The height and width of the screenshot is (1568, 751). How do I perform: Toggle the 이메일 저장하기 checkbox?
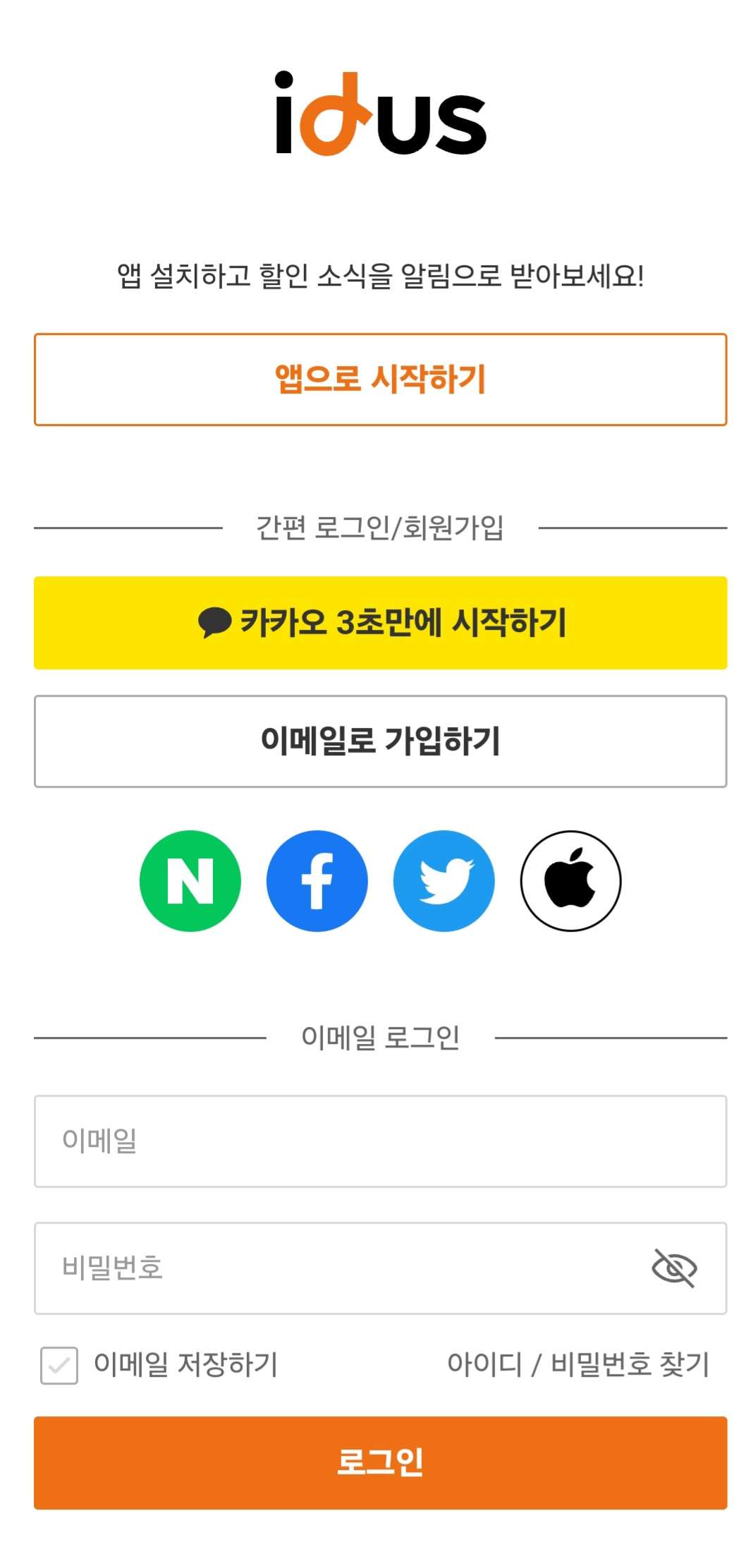pos(59,1365)
